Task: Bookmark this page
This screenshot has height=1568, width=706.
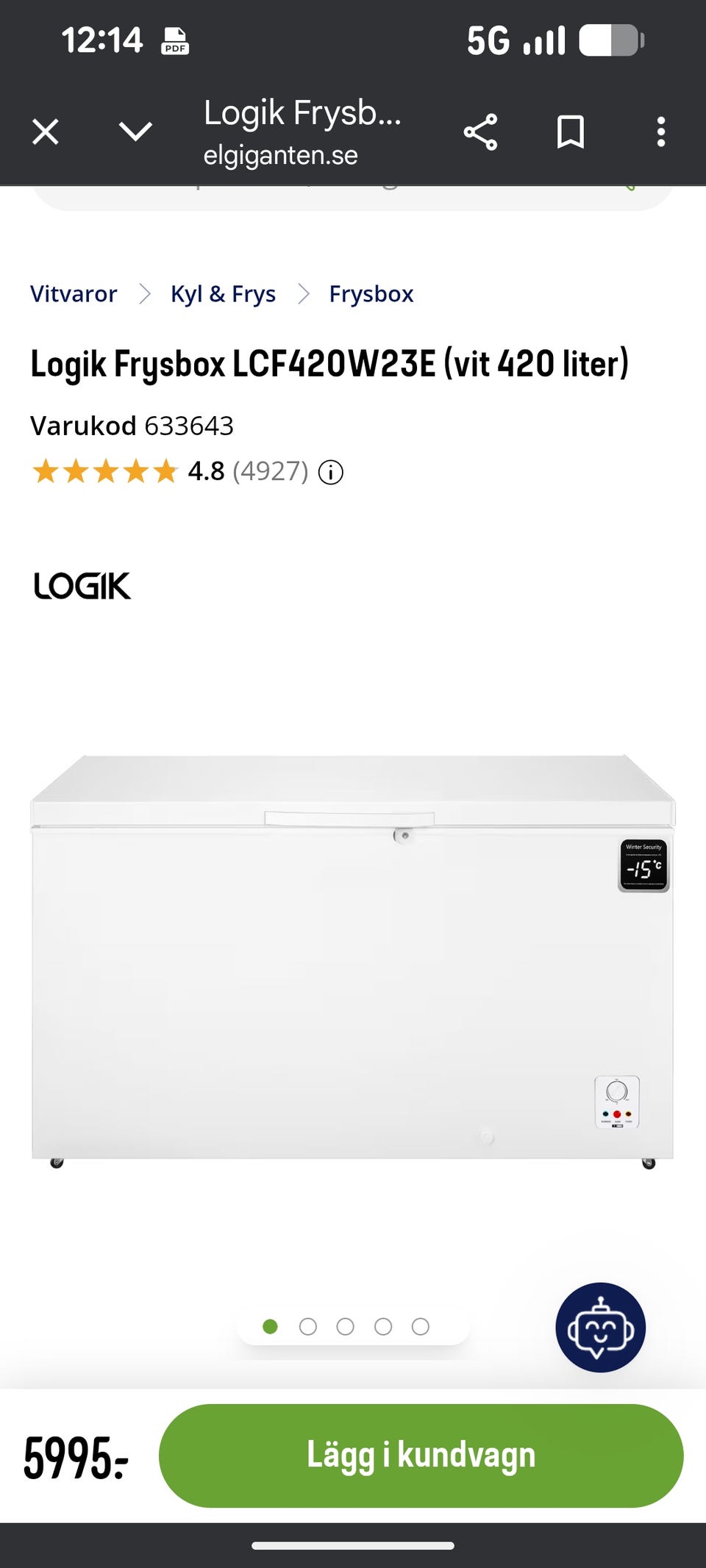Action: [x=571, y=132]
